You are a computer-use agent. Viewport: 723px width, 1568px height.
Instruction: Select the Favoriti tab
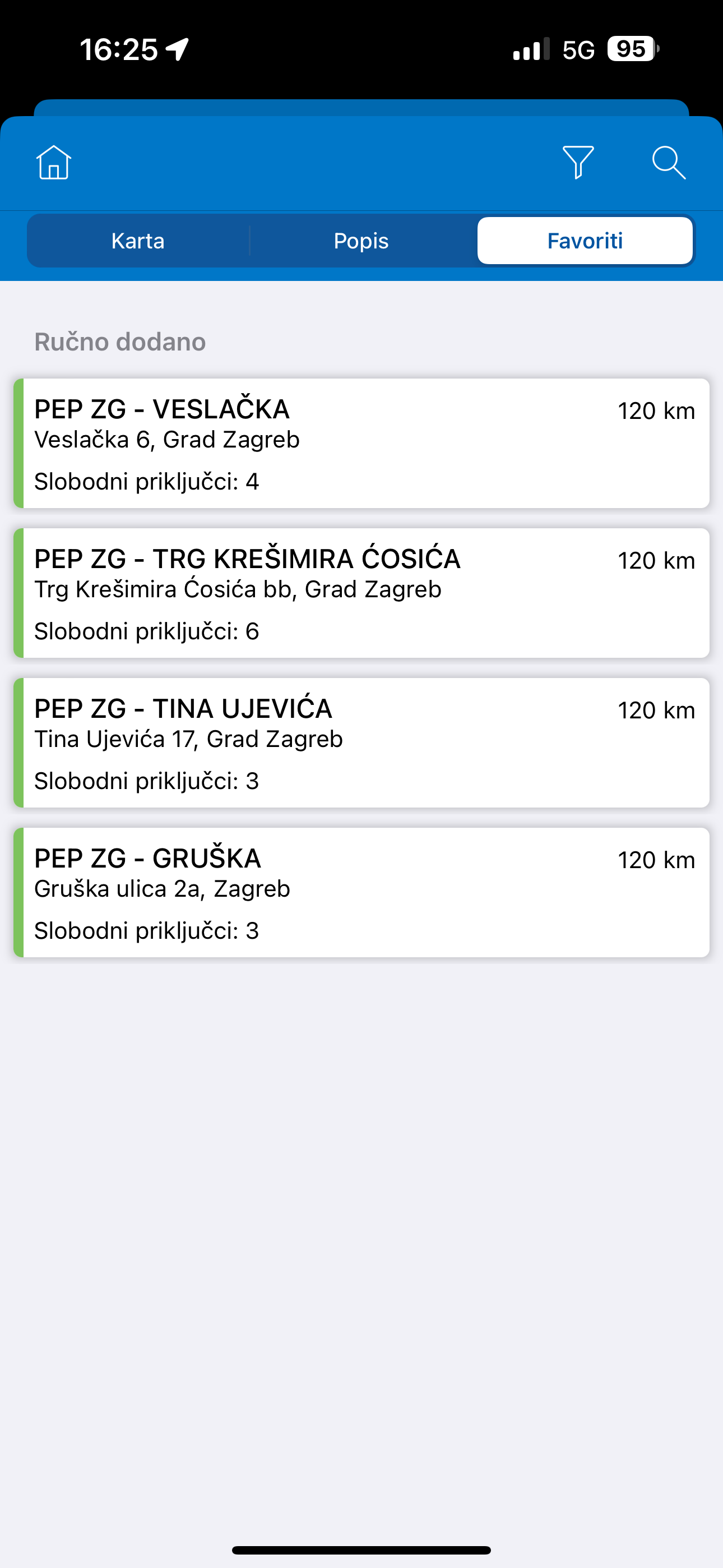(x=584, y=241)
